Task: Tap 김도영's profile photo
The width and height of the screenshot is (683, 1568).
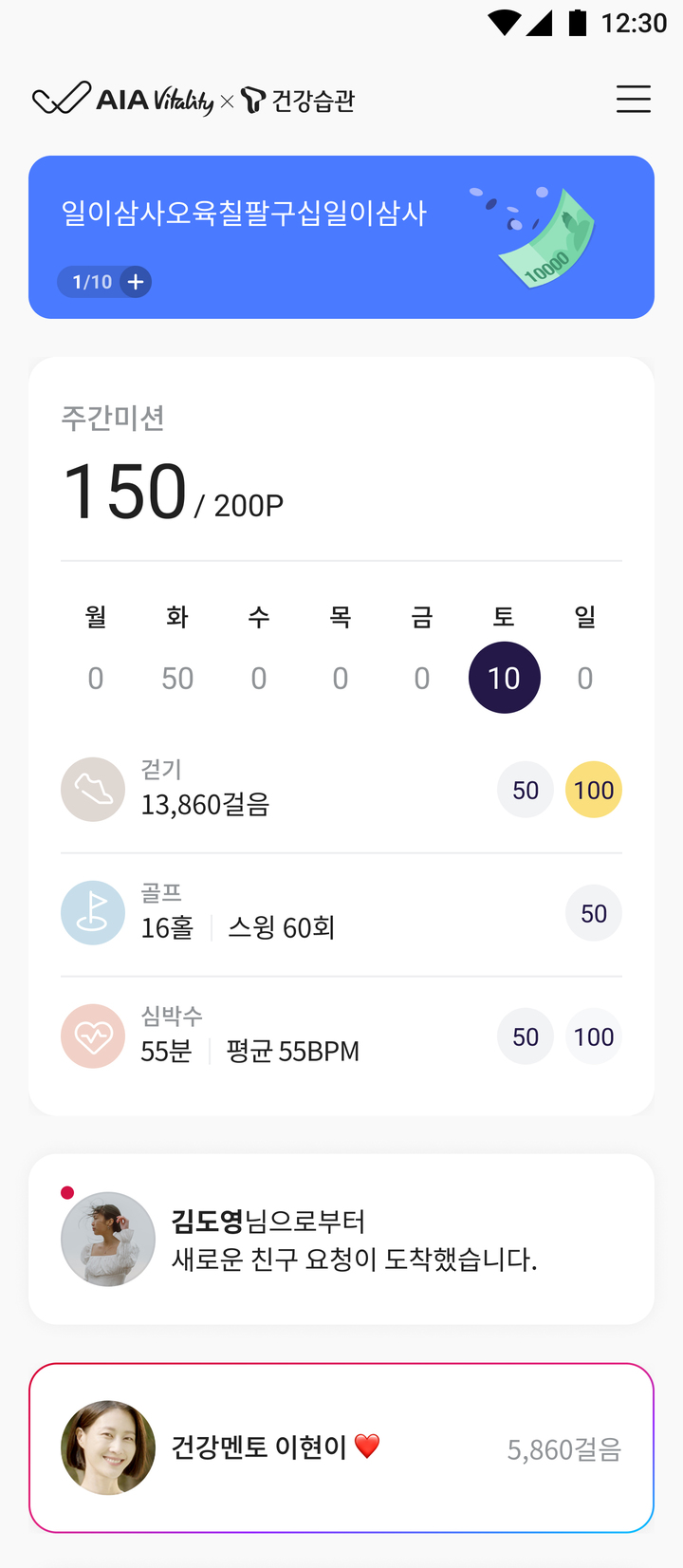Action: click(x=107, y=1239)
